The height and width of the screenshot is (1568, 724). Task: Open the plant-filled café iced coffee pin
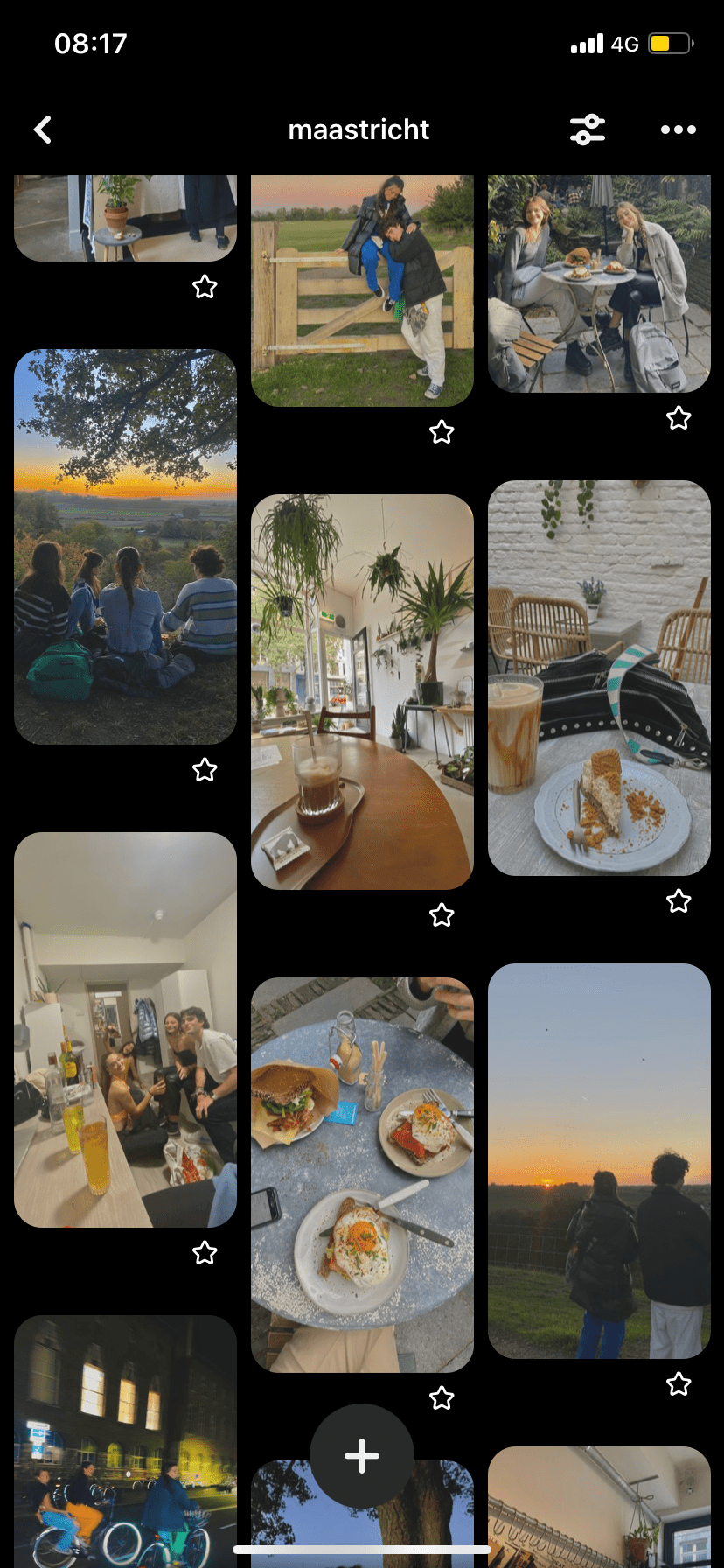[x=362, y=691]
